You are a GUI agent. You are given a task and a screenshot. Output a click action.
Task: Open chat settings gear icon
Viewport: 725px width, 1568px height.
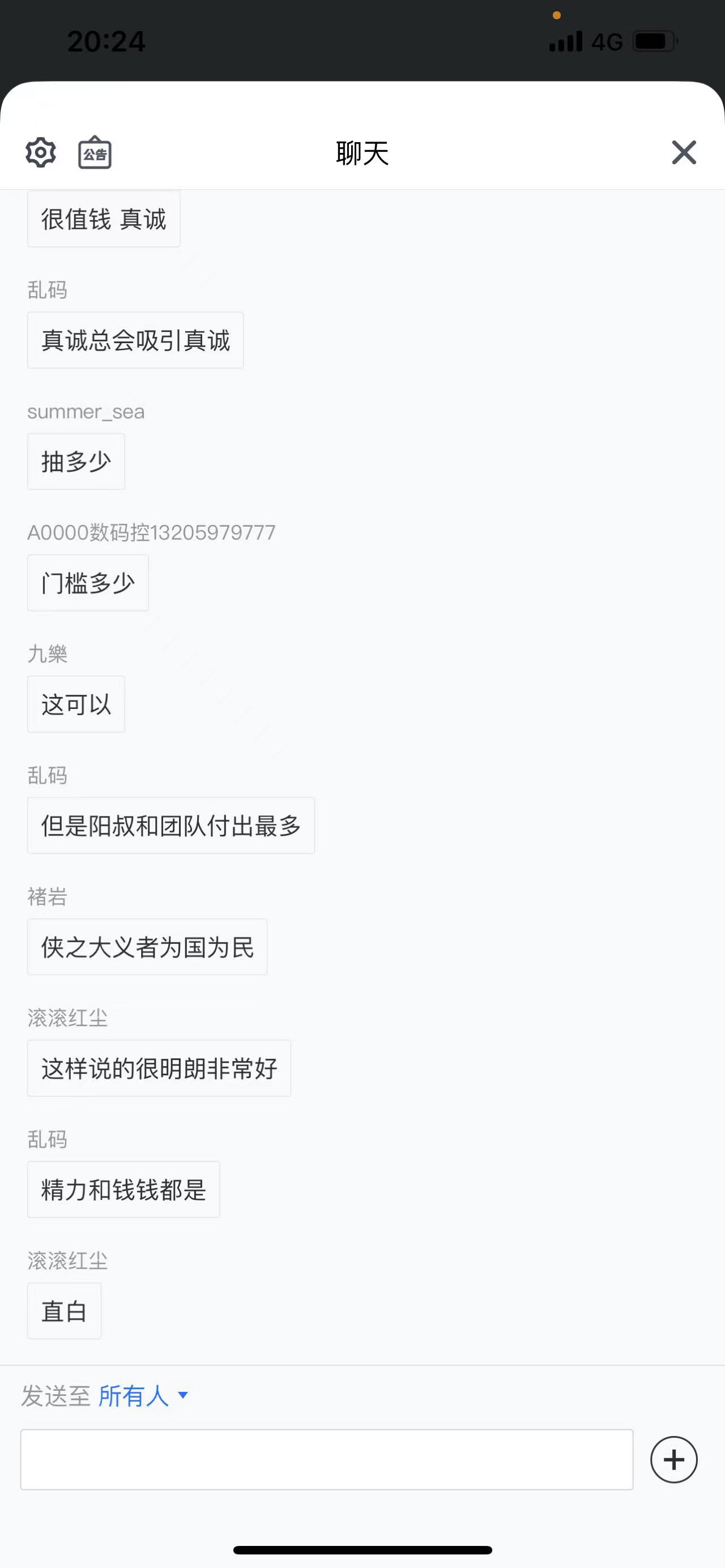pyautogui.click(x=41, y=152)
